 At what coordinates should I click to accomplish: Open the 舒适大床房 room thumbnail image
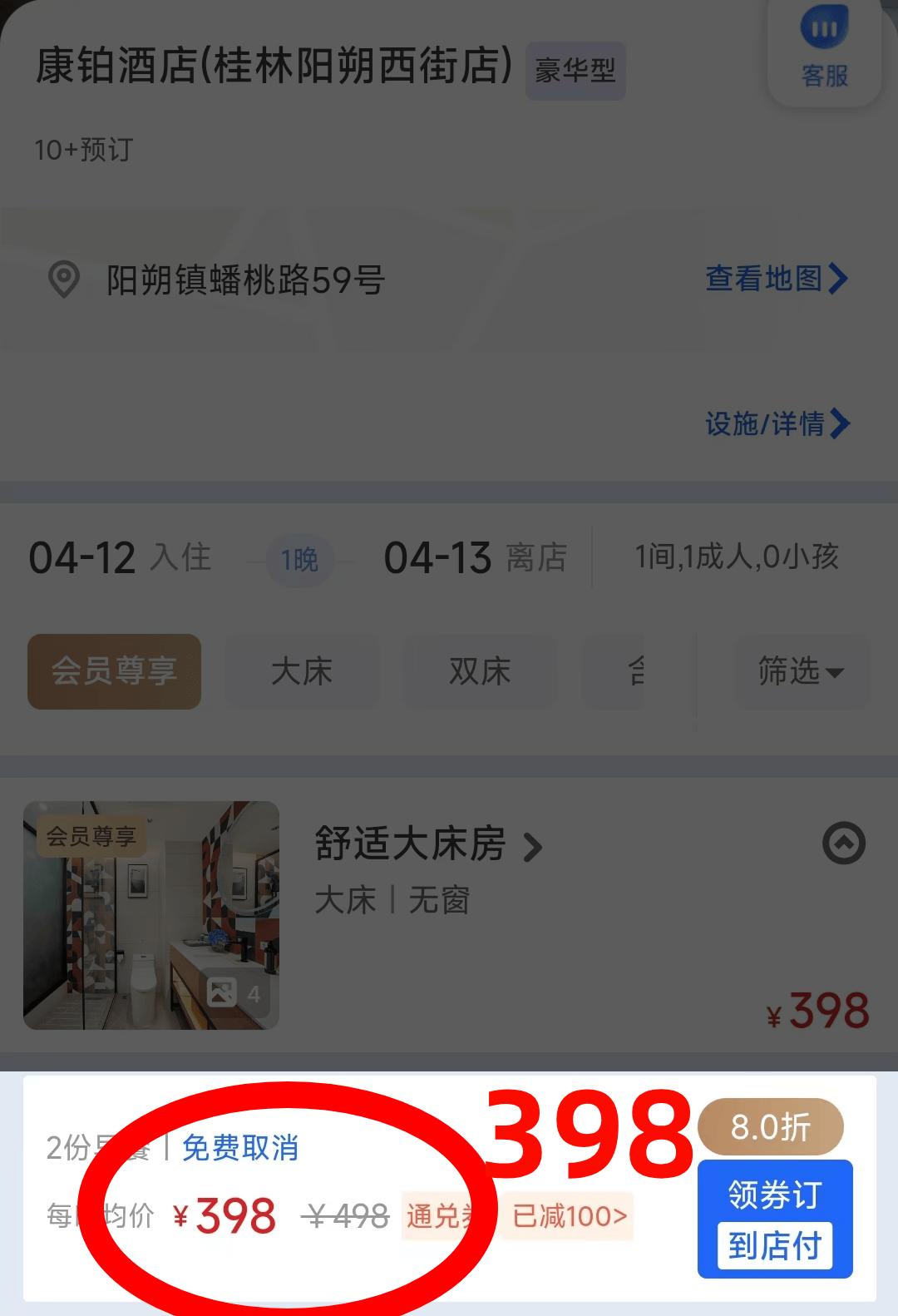(150, 914)
